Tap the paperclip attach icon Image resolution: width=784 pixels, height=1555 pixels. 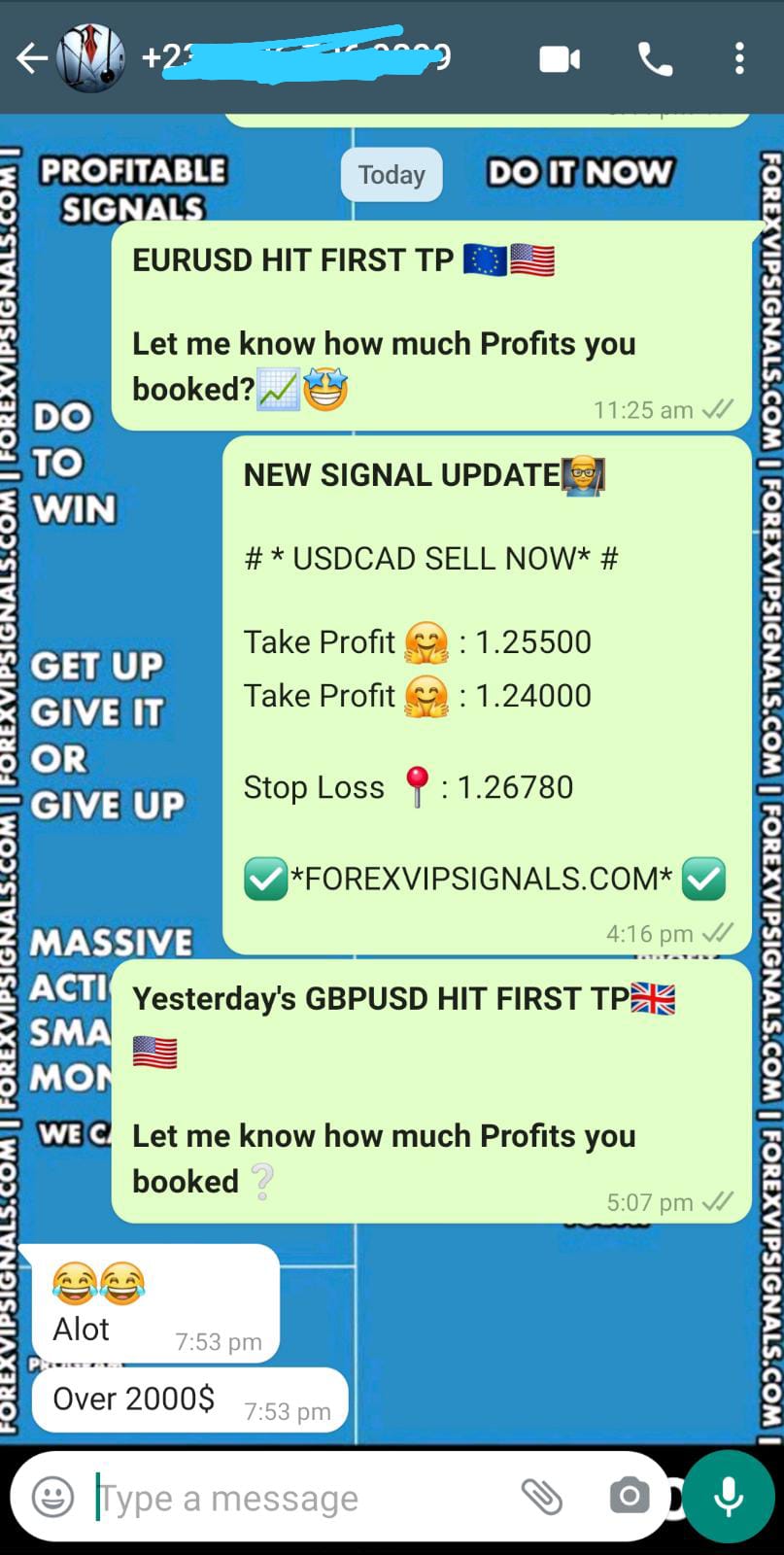tap(542, 1497)
